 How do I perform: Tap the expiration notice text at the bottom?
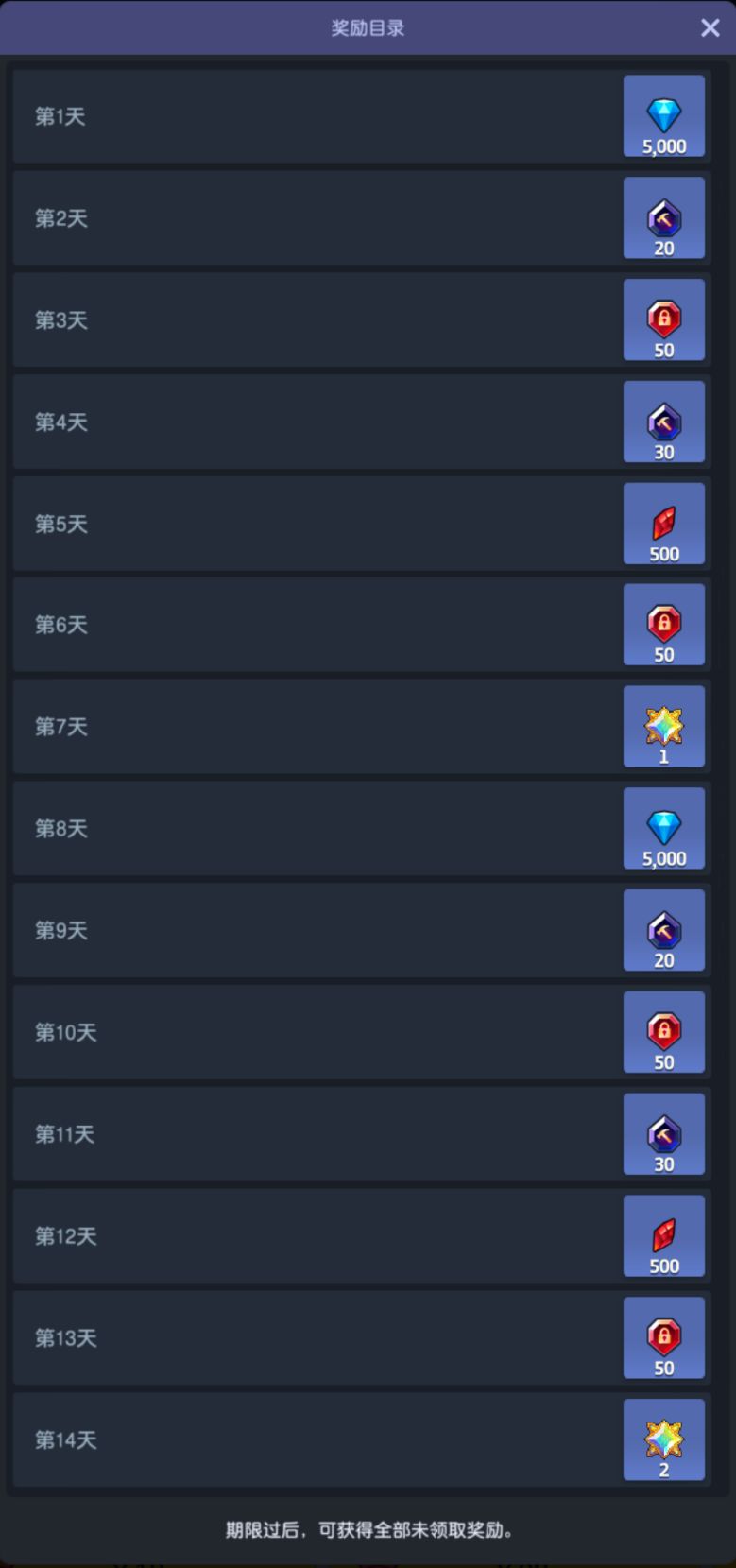tap(368, 1527)
